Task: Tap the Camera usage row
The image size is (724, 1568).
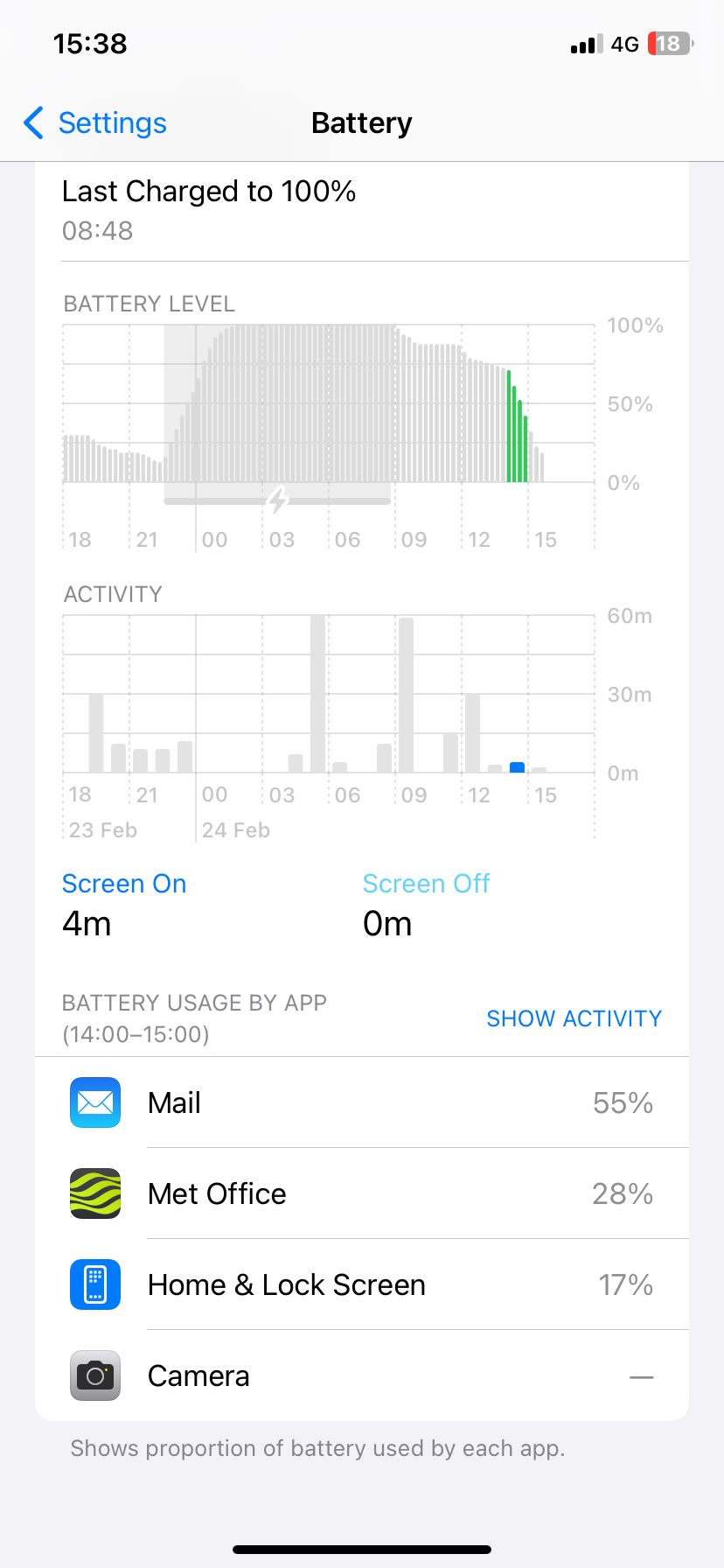Action: [362, 1375]
